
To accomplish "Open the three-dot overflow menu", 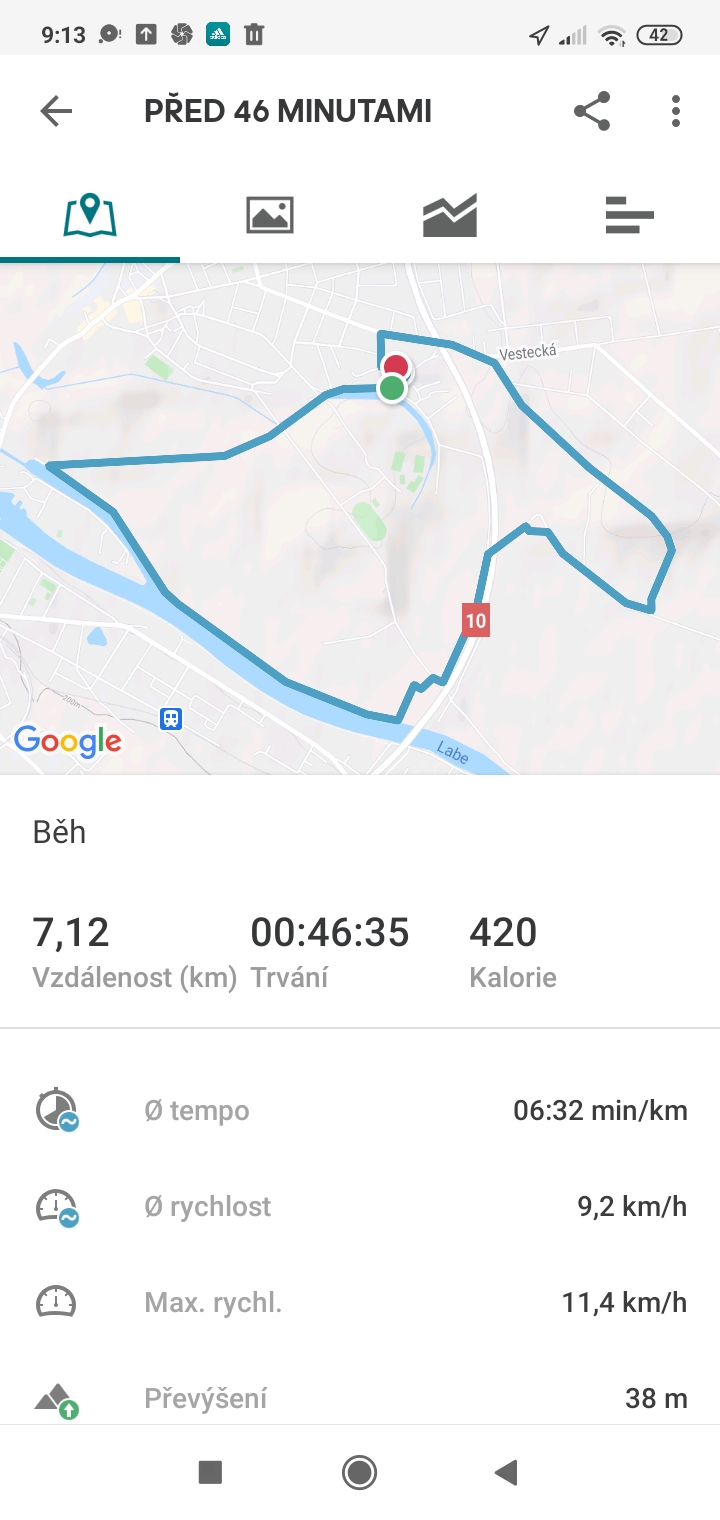I will coord(676,111).
